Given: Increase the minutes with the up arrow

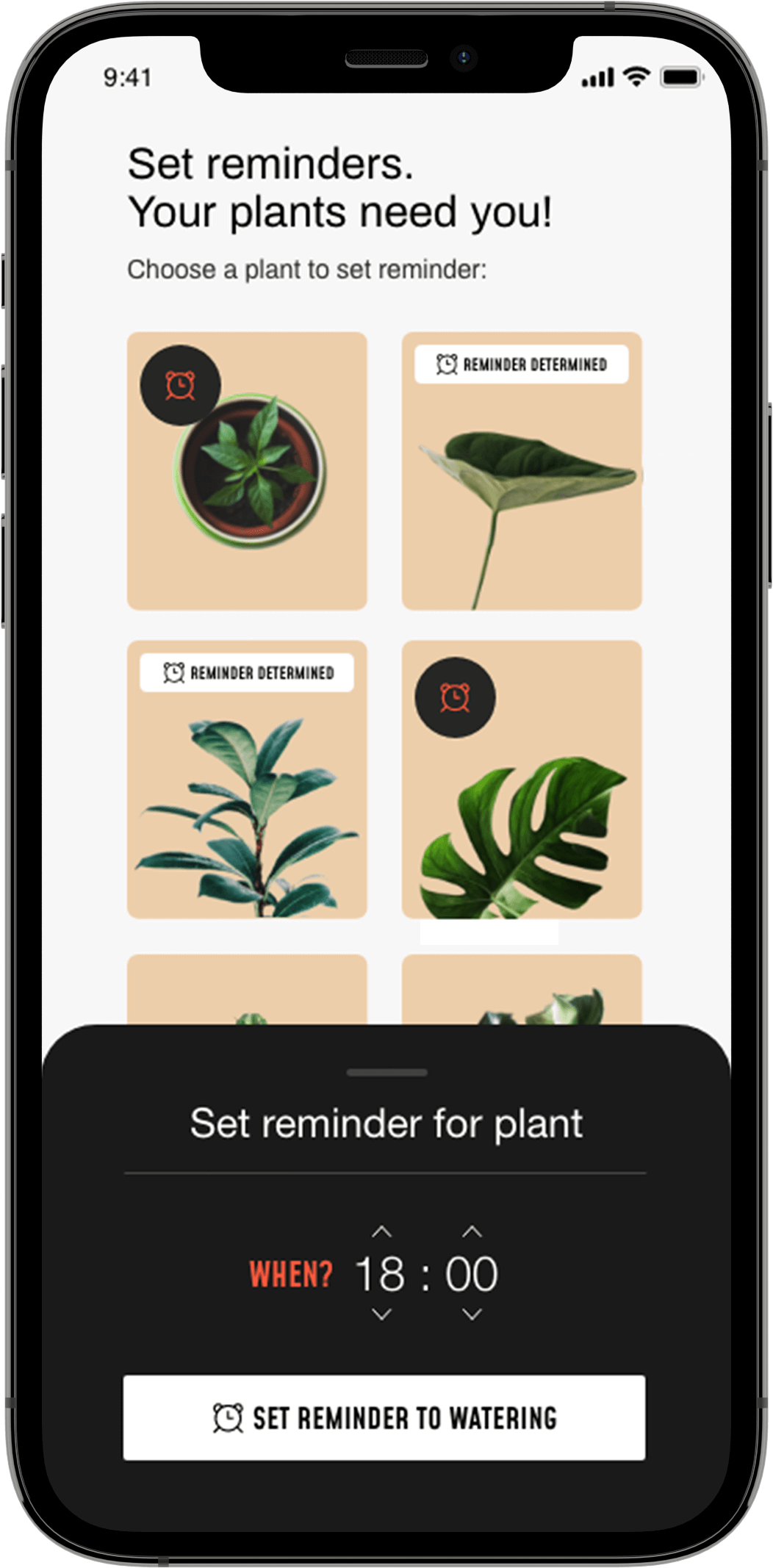Looking at the screenshot, I should pos(472,1231).
